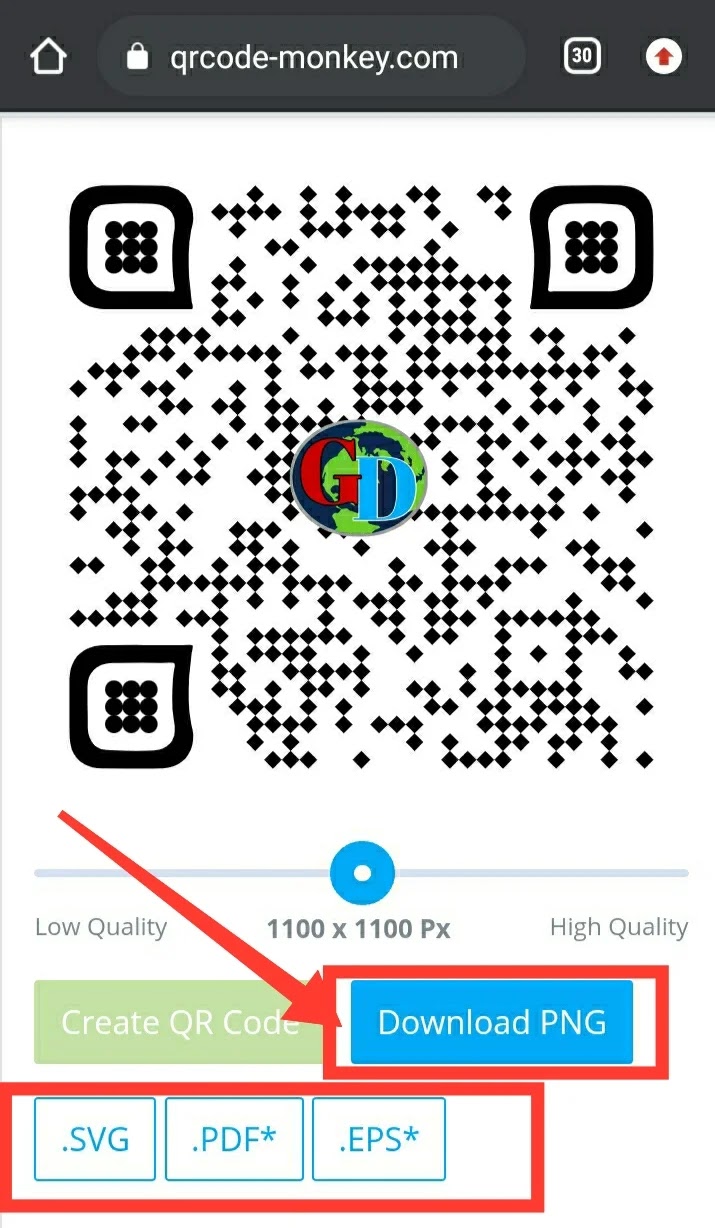715x1228 pixels.
Task: Open the tab switcher showing 30 tabs
Action: (581, 56)
